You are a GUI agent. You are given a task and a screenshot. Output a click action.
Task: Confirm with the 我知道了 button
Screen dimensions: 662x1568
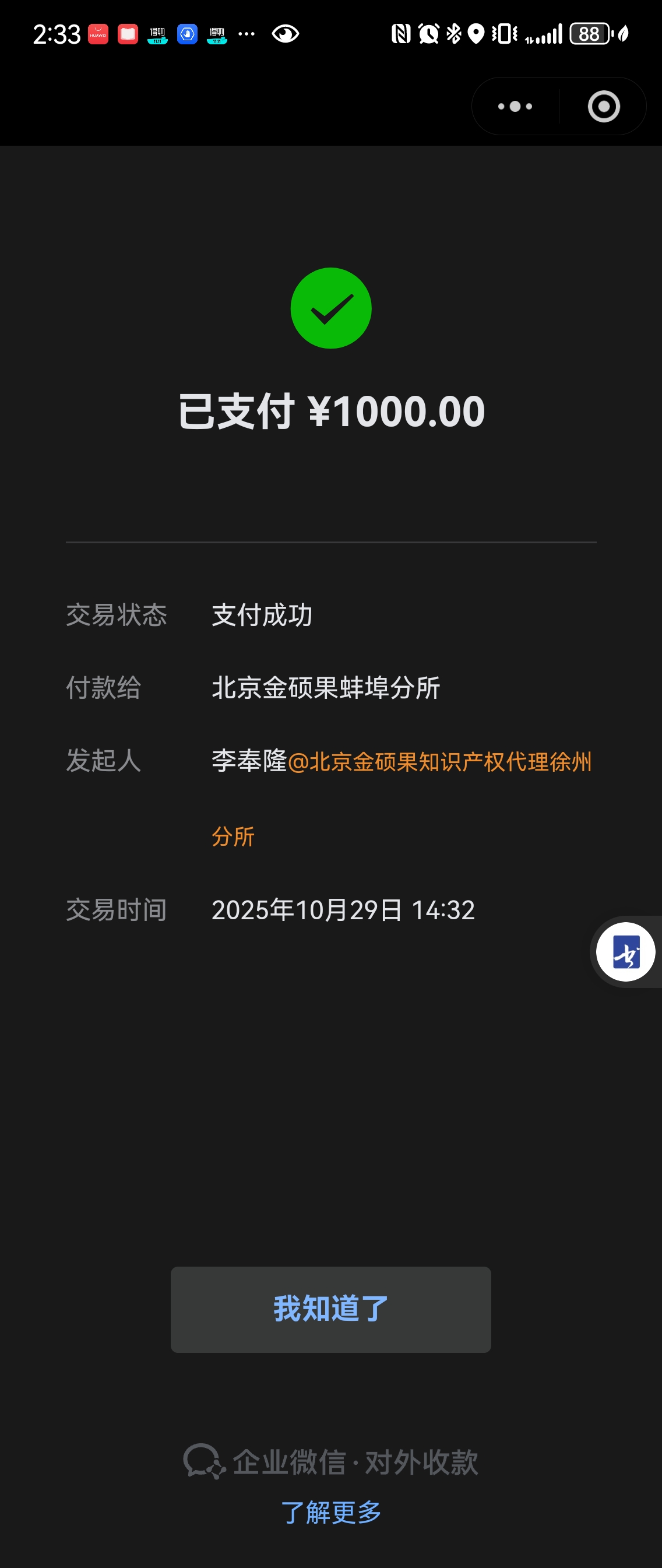pos(330,1309)
